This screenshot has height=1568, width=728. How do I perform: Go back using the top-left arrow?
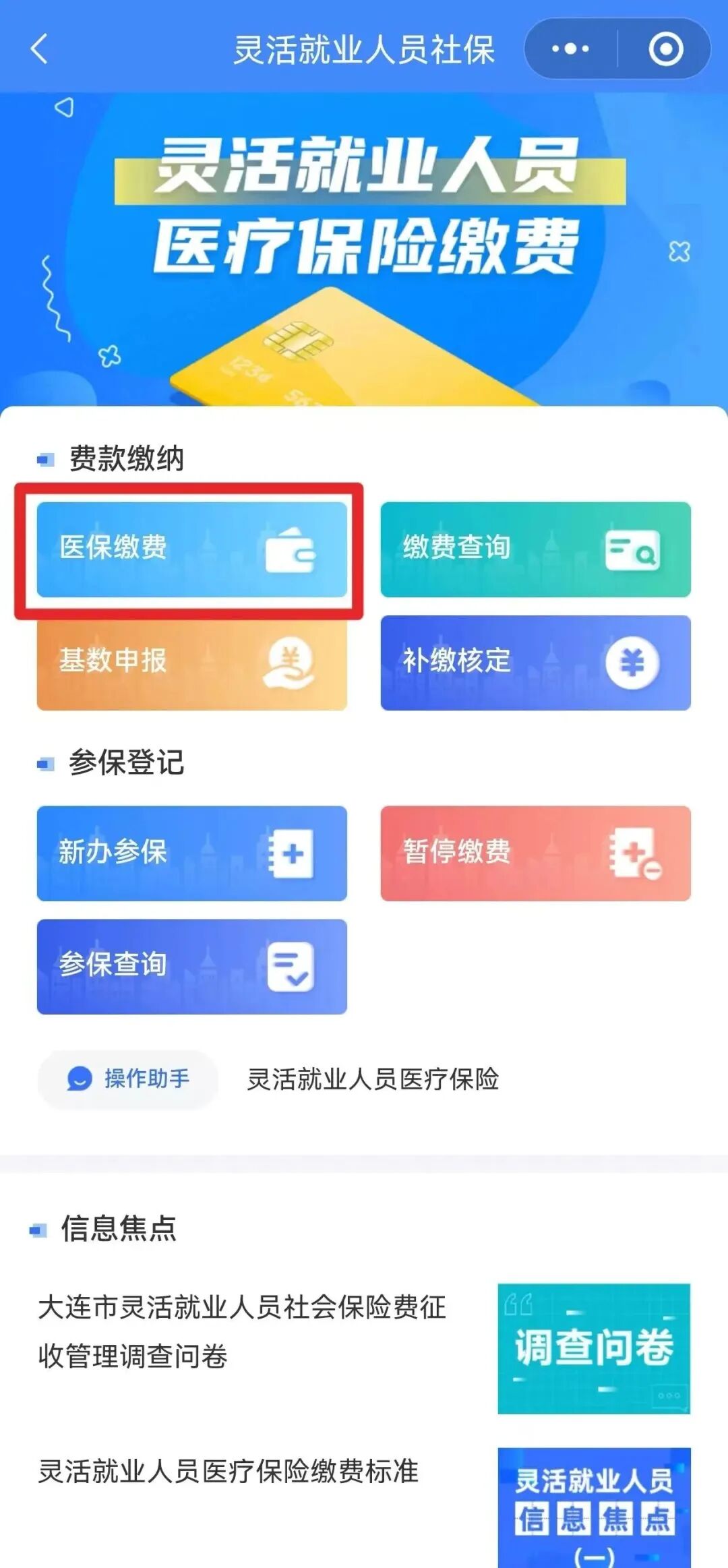pyautogui.click(x=39, y=49)
